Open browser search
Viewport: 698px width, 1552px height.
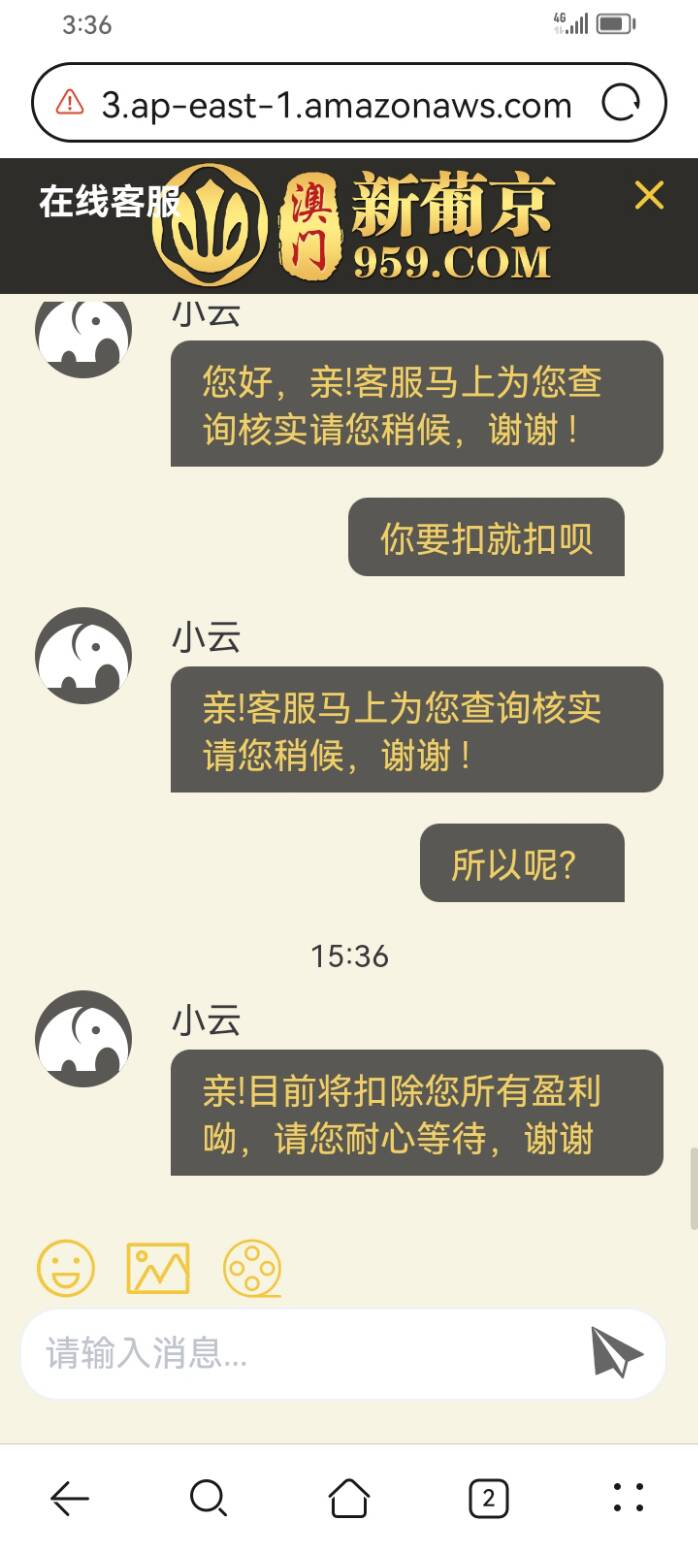pos(208,1498)
